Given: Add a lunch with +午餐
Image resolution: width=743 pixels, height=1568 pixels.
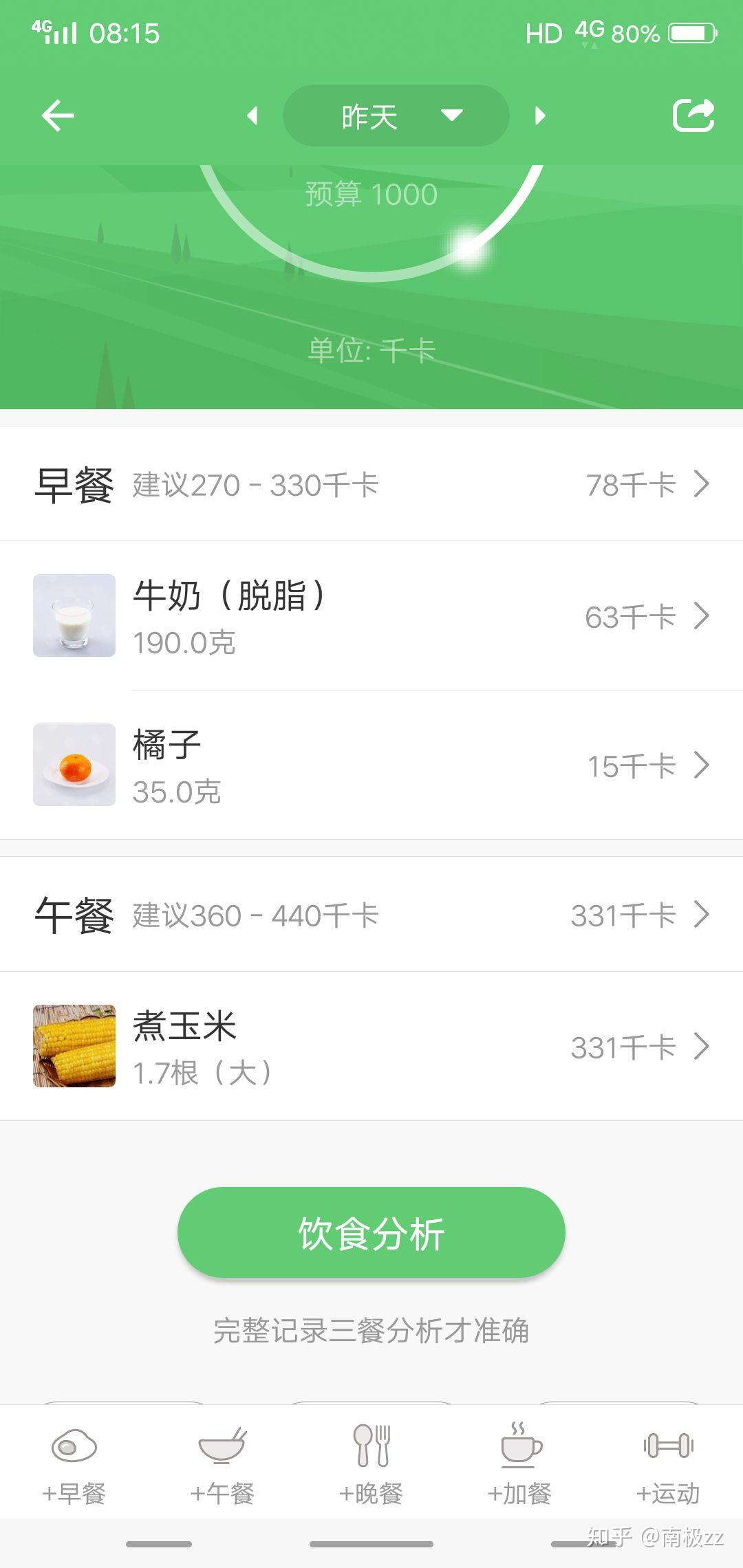Looking at the screenshot, I should coord(222,1463).
